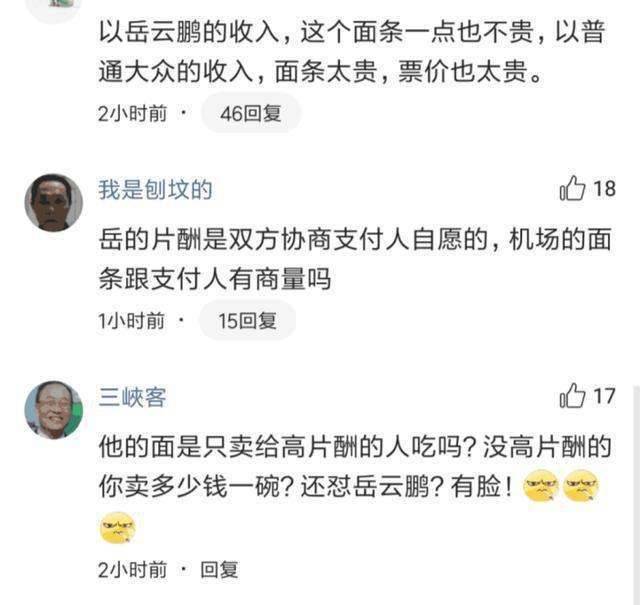Expand the 15回复 replies chip
The height and width of the screenshot is (605, 640).
246,321
